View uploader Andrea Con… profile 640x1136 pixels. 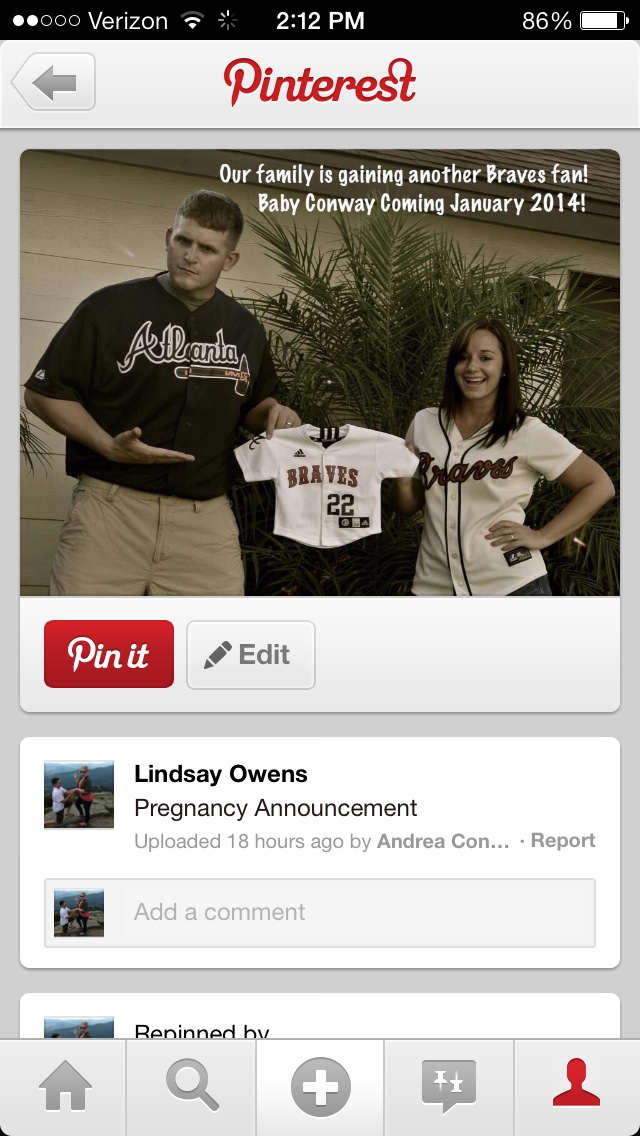(x=443, y=841)
